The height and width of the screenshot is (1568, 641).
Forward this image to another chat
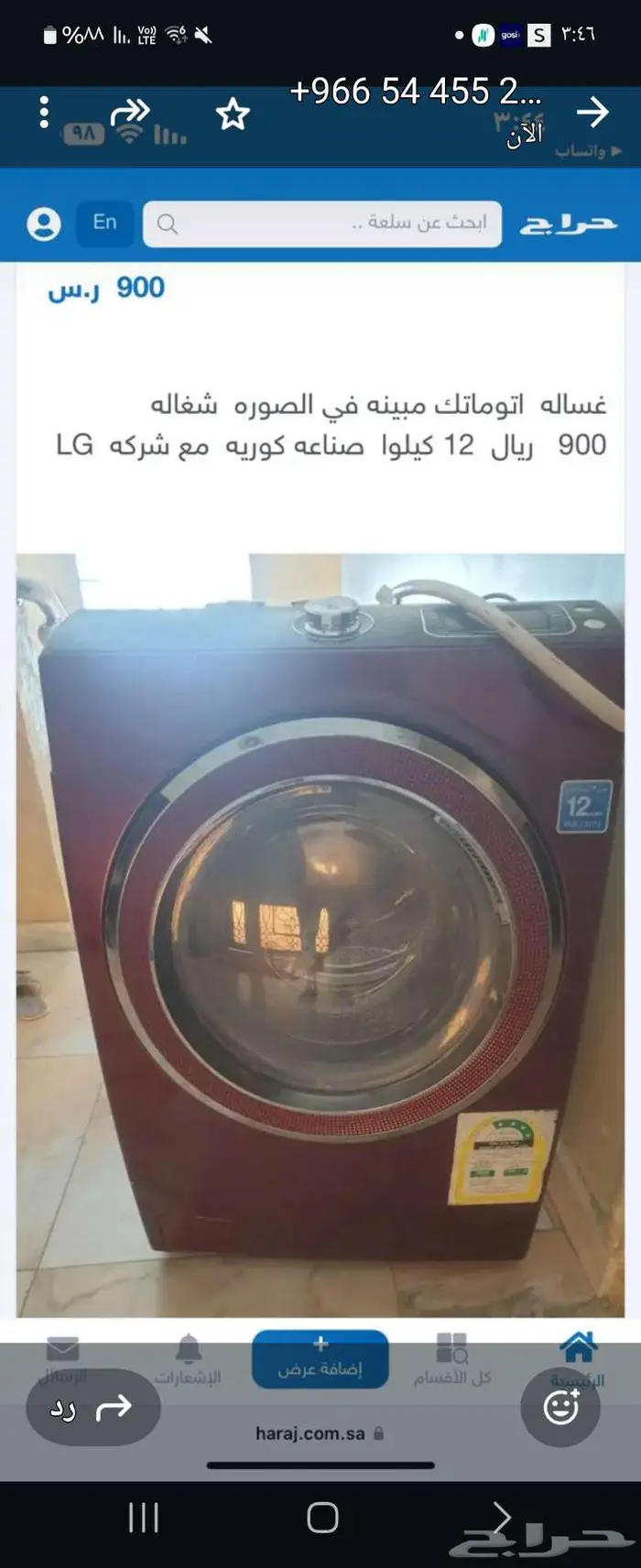pos(130,113)
